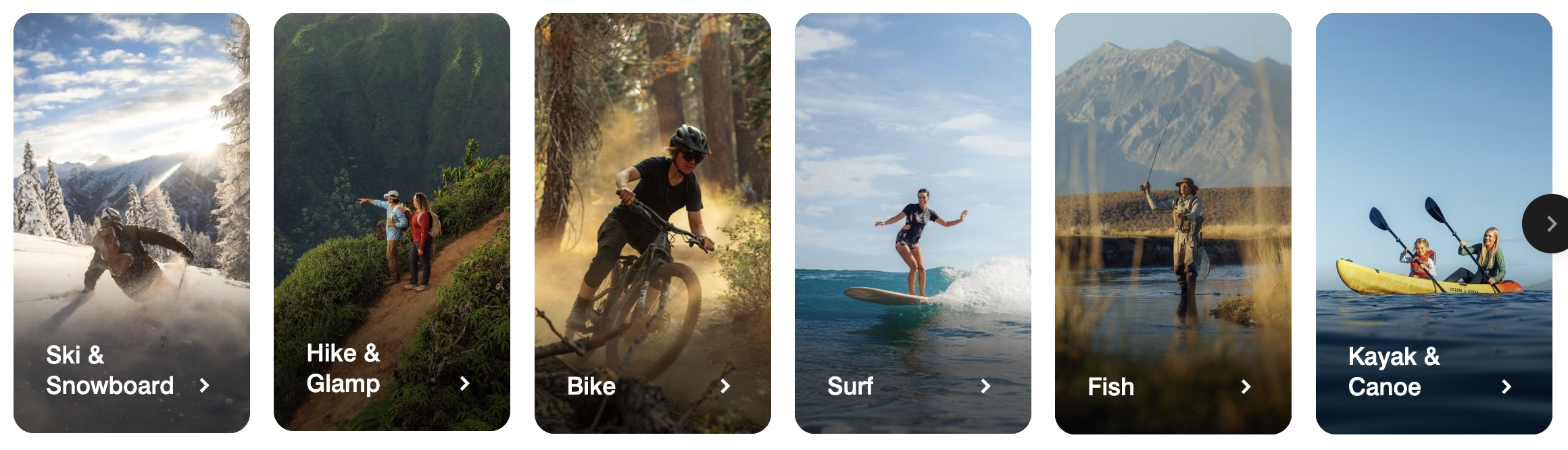Image resolution: width=1568 pixels, height=450 pixels.
Task: Open the Bike category card
Action: coord(652,223)
